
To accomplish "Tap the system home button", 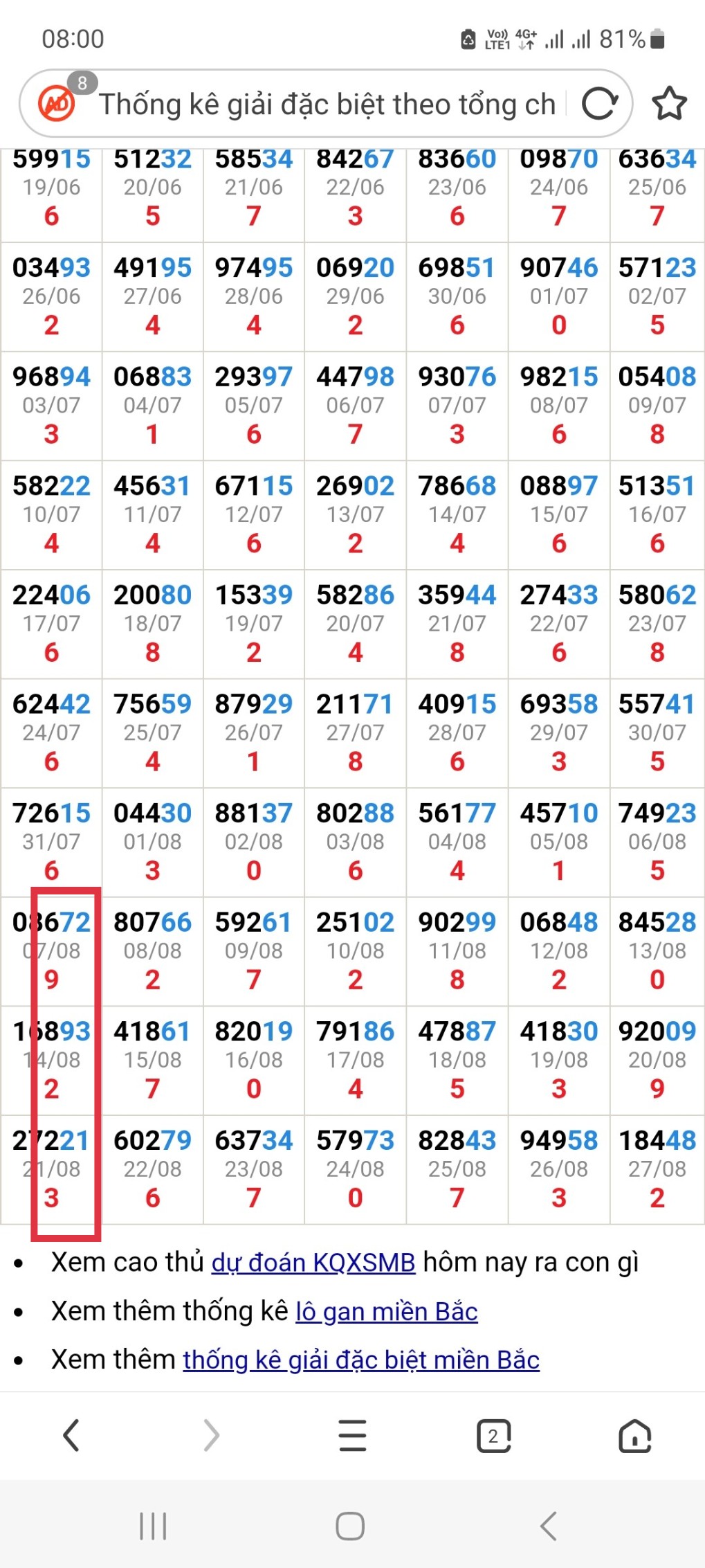I will 350,1526.
